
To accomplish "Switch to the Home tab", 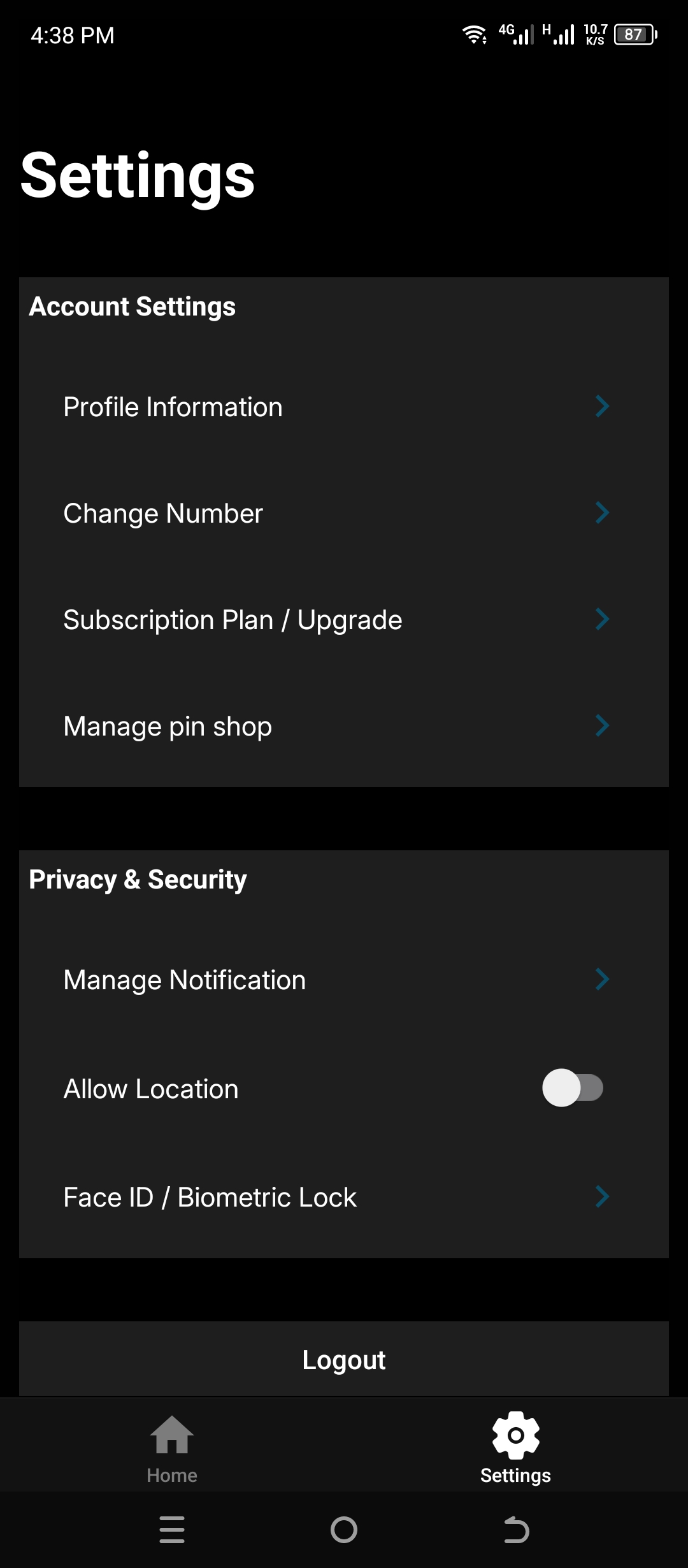I will coord(172,1446).
